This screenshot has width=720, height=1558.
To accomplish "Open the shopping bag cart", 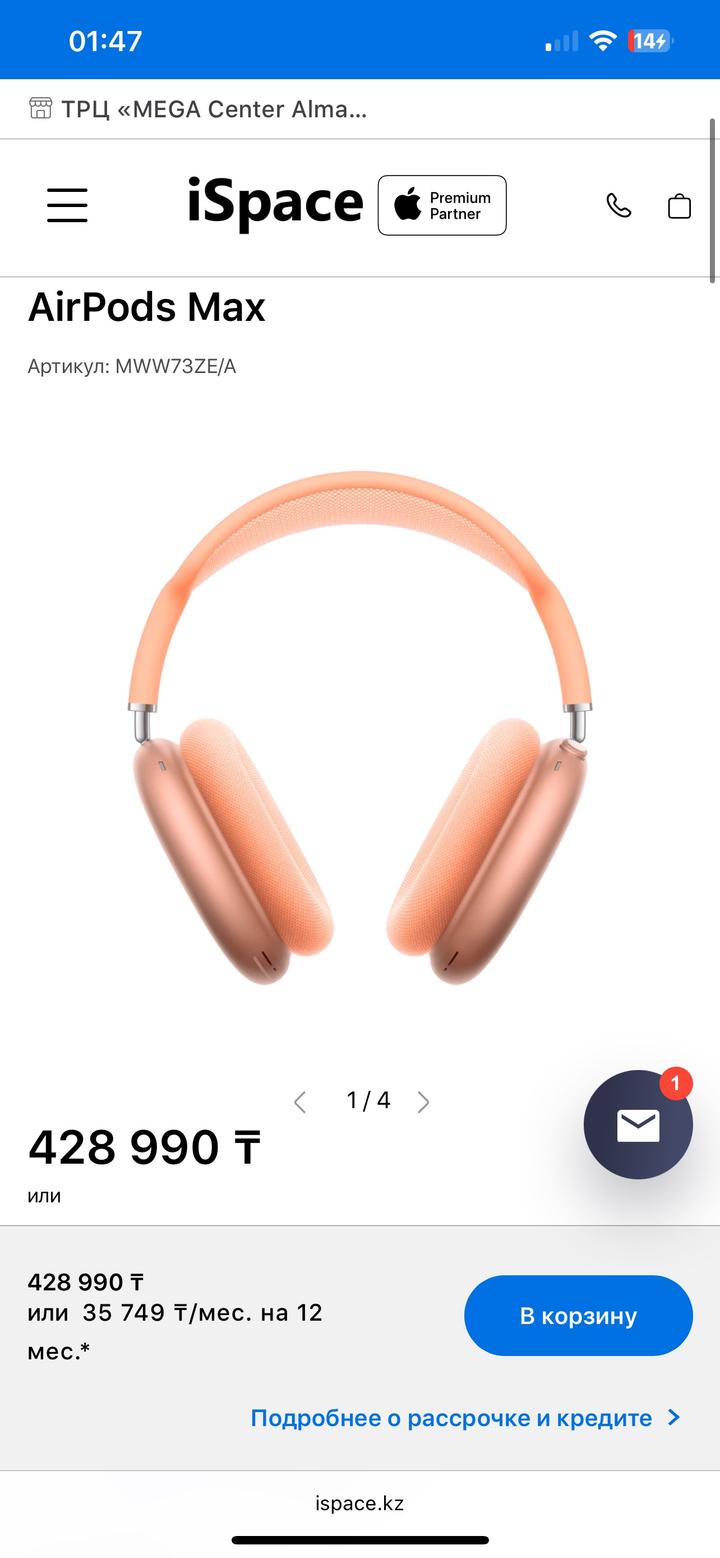I will coord(679,205).
